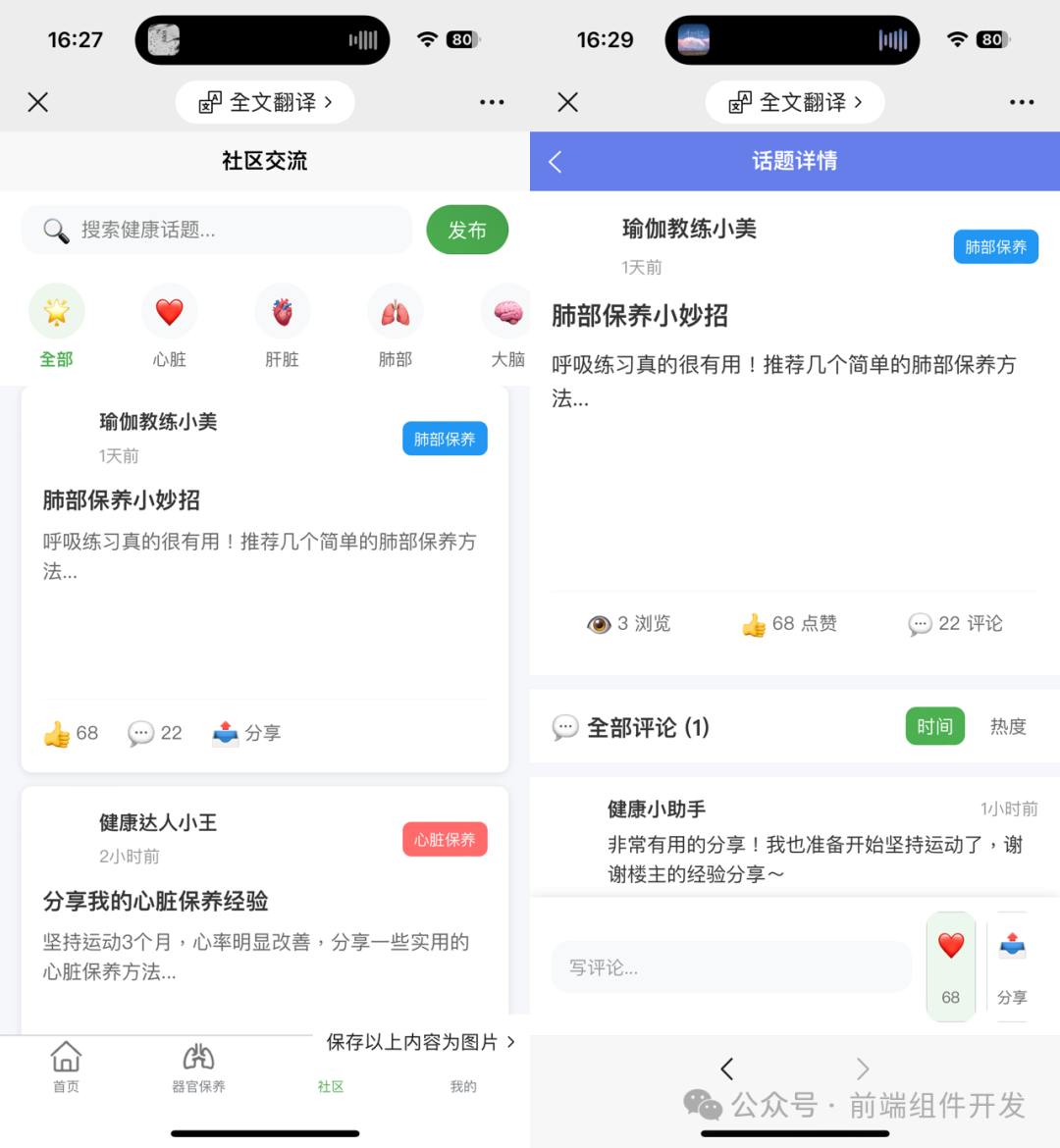Open the ... more options menu
This screenshot has width=1060, height=1148.
click(491, 101)
